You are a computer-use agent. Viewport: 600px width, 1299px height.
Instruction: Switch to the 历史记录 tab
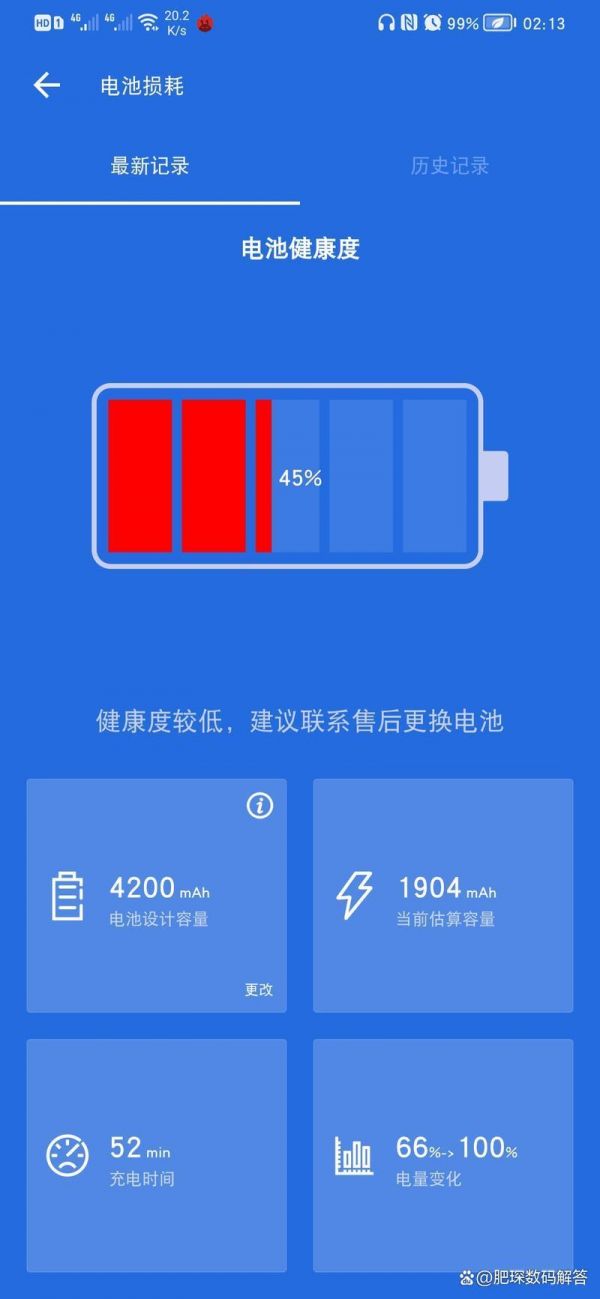[x=450, y=166]
